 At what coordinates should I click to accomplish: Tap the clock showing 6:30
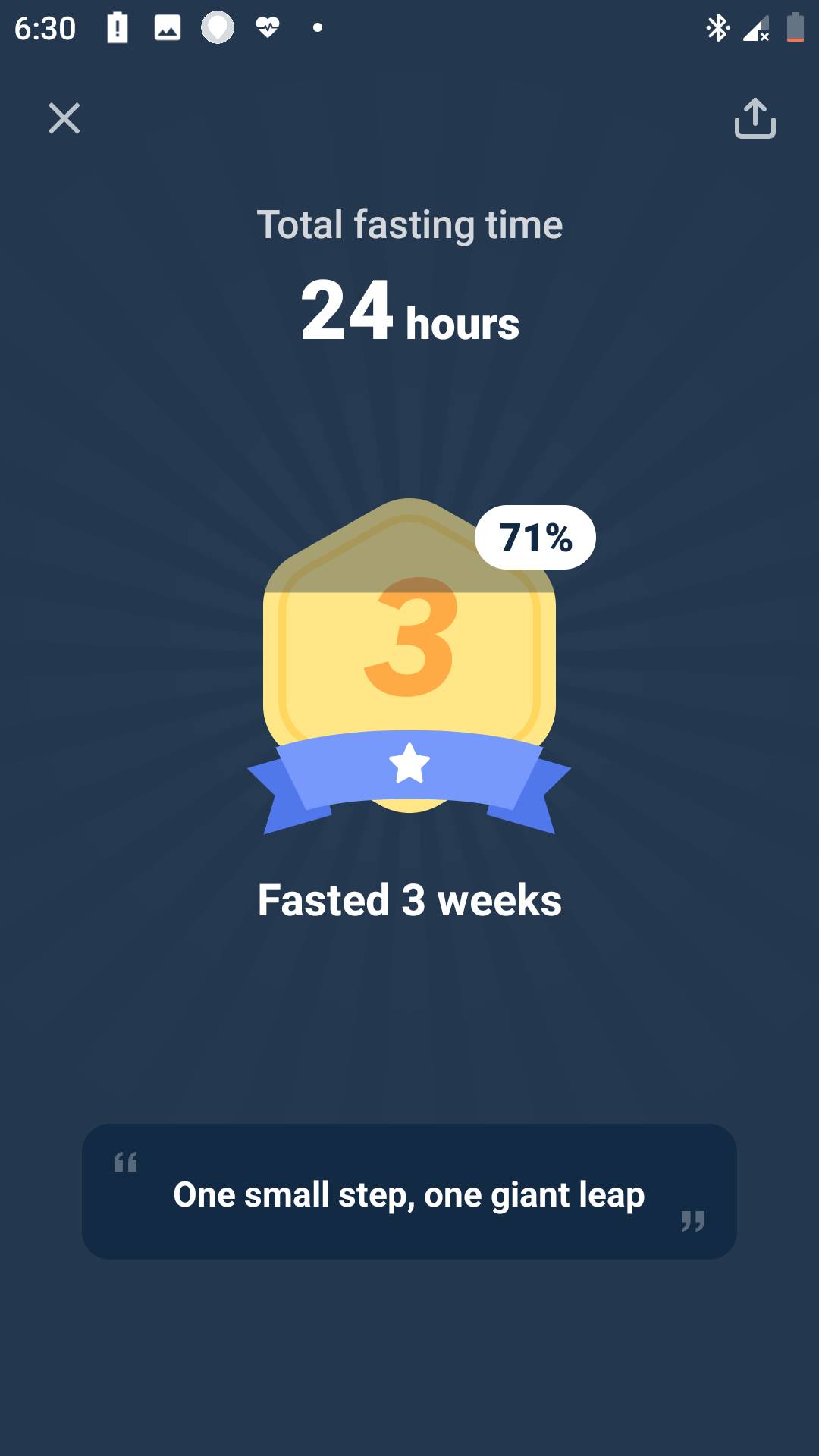42,27
